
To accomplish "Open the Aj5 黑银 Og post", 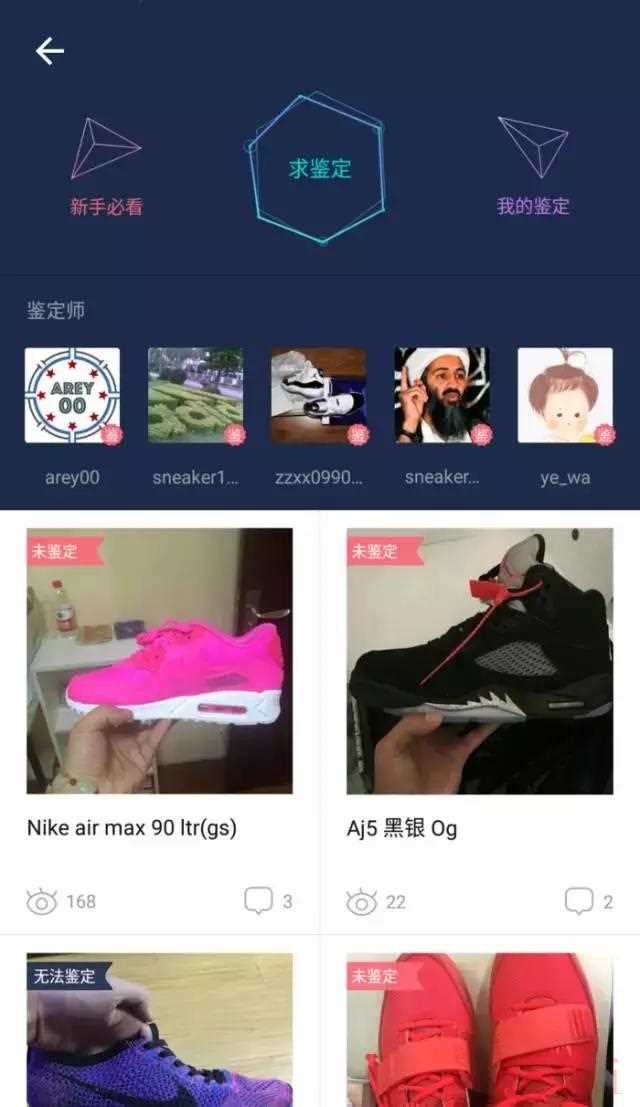I will [x=480, y=662].
